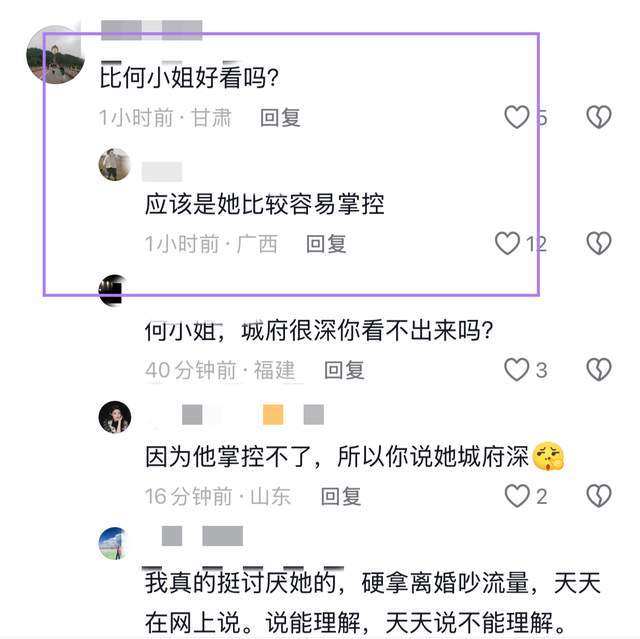Reply to the 城府很深你看不出来吗 comment
The height and width of the screenshot is (639, 640).
point(344,370)
